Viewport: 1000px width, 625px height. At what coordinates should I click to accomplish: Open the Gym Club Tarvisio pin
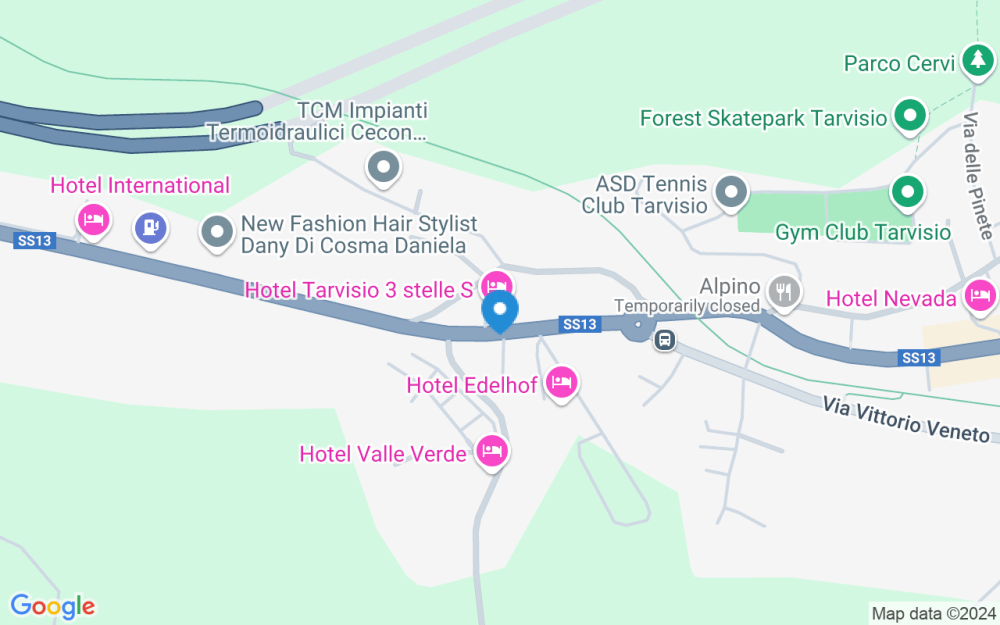[907, 191]
